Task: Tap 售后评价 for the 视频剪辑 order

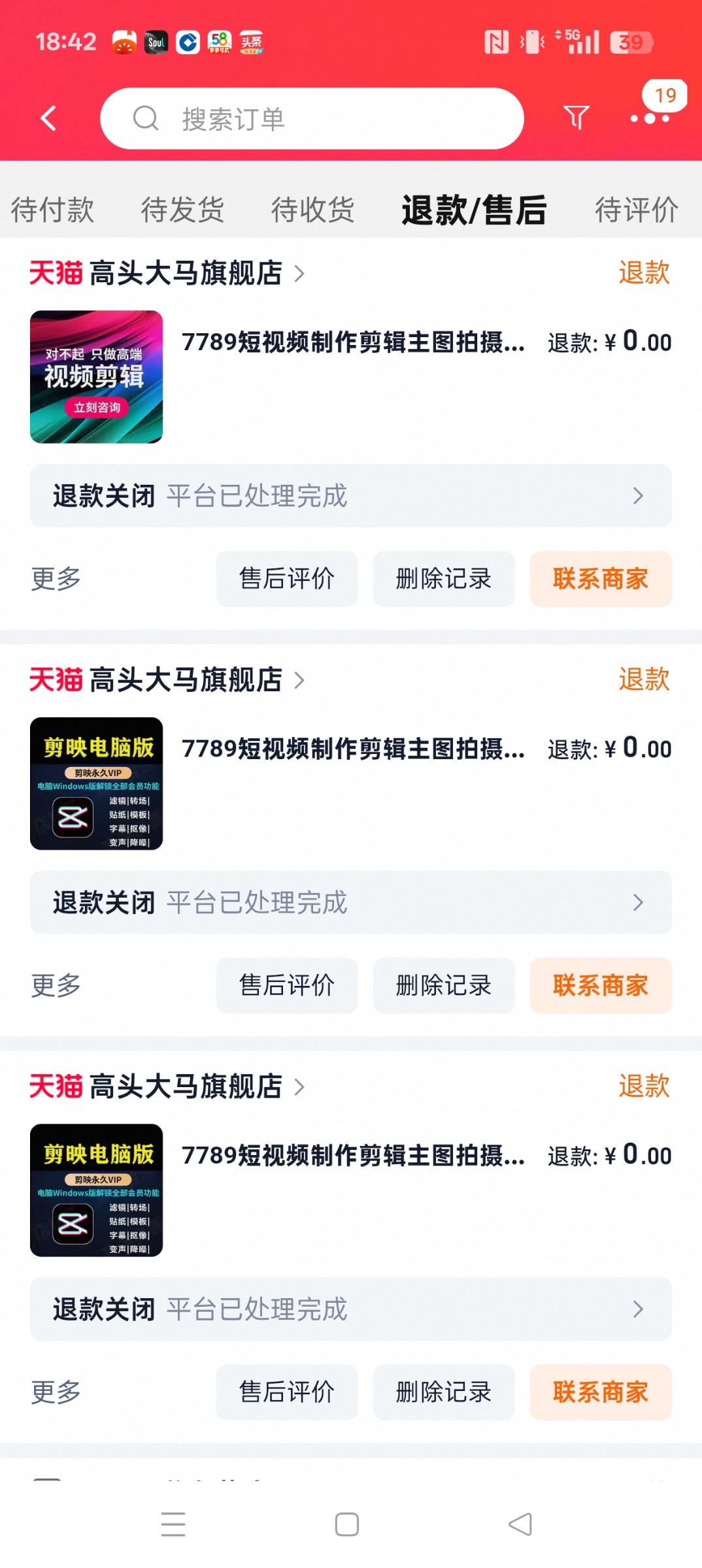Action: click(x=287, y=579)
